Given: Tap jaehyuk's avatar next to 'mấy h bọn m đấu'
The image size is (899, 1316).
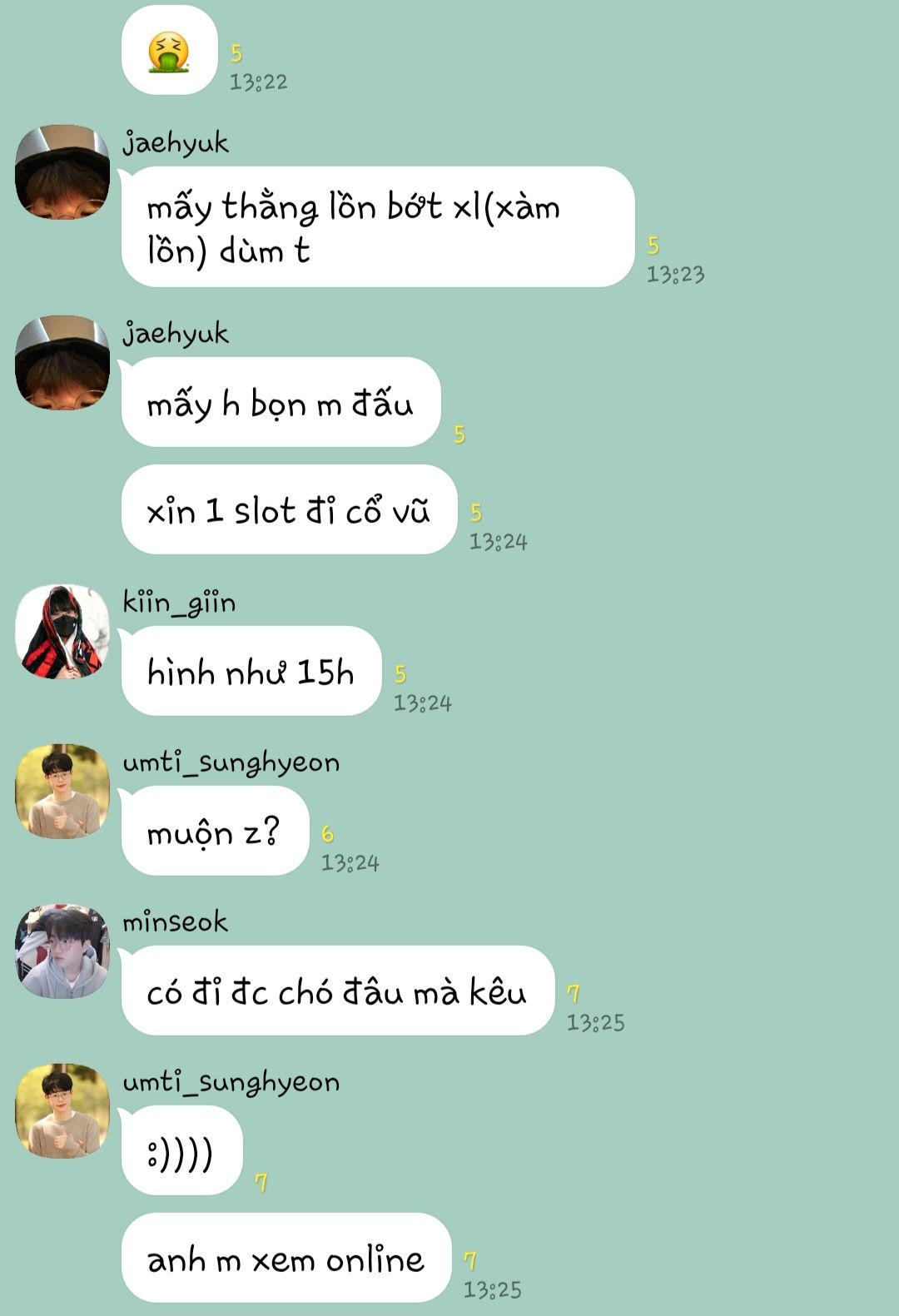Looking at the screenshot, I should 62,363.
